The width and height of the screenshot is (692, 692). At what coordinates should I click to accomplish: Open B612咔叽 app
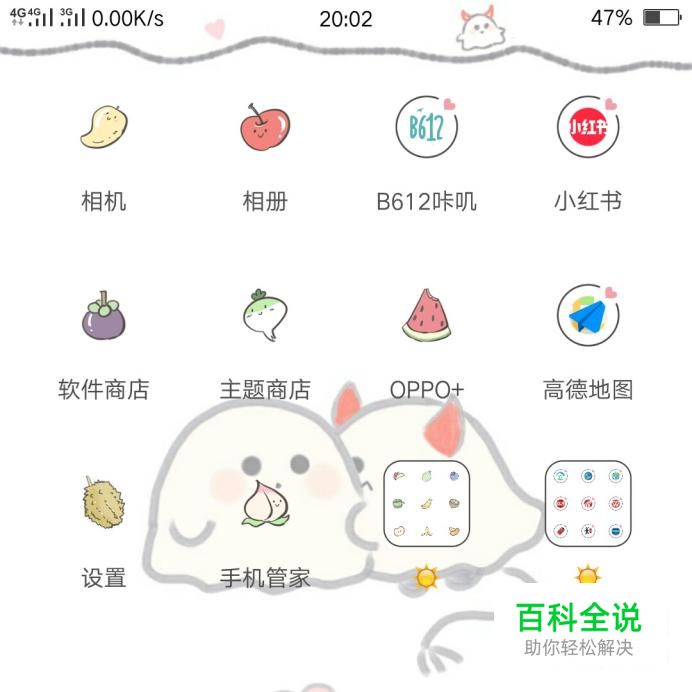point(427,128)
